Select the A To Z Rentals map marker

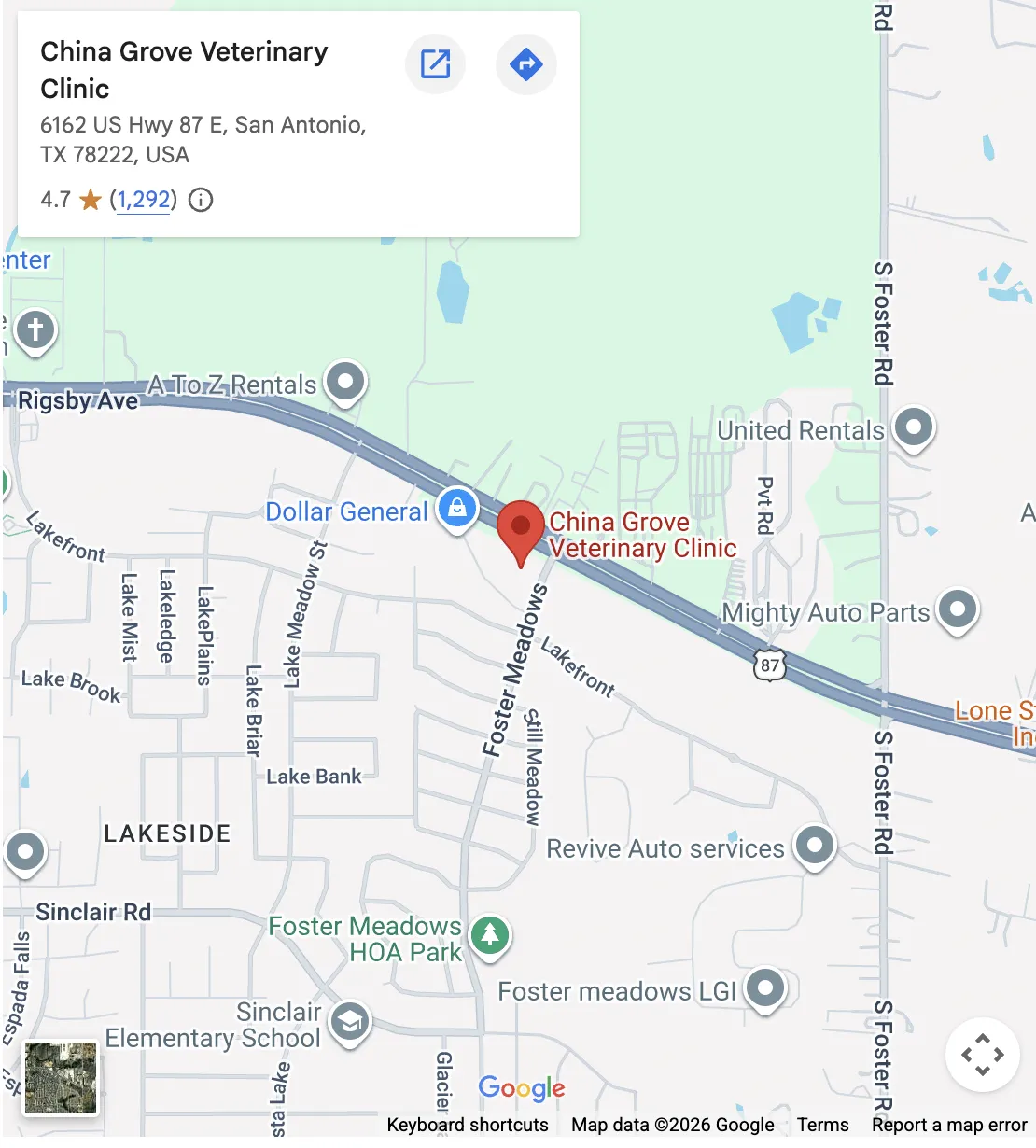(x=344, y=381)
